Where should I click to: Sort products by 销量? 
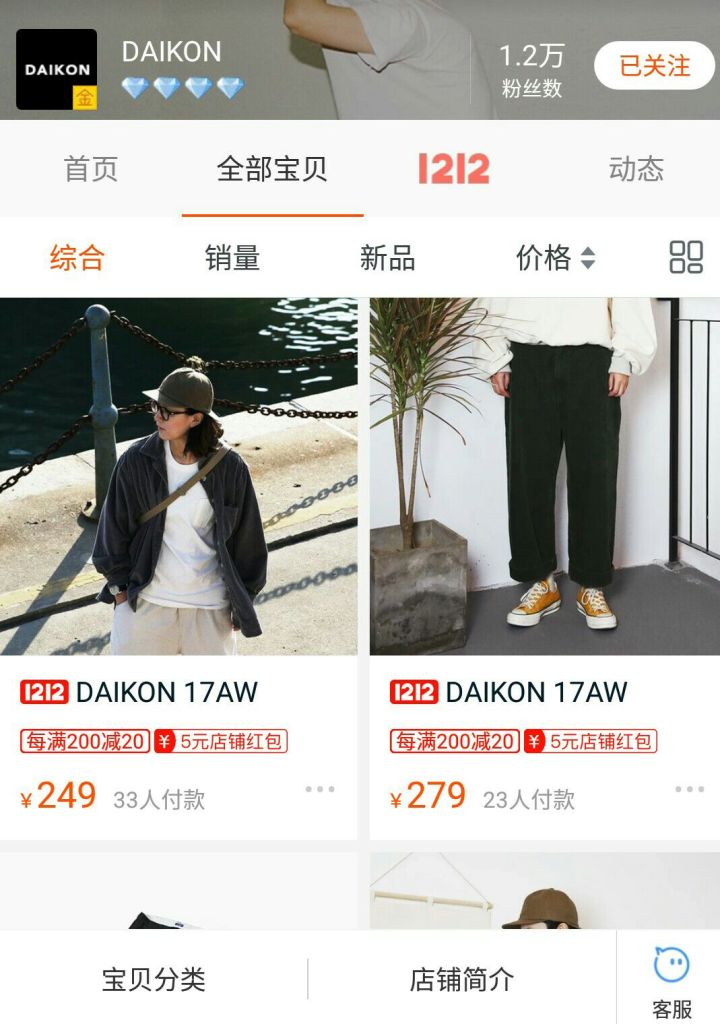click(232, 258)
